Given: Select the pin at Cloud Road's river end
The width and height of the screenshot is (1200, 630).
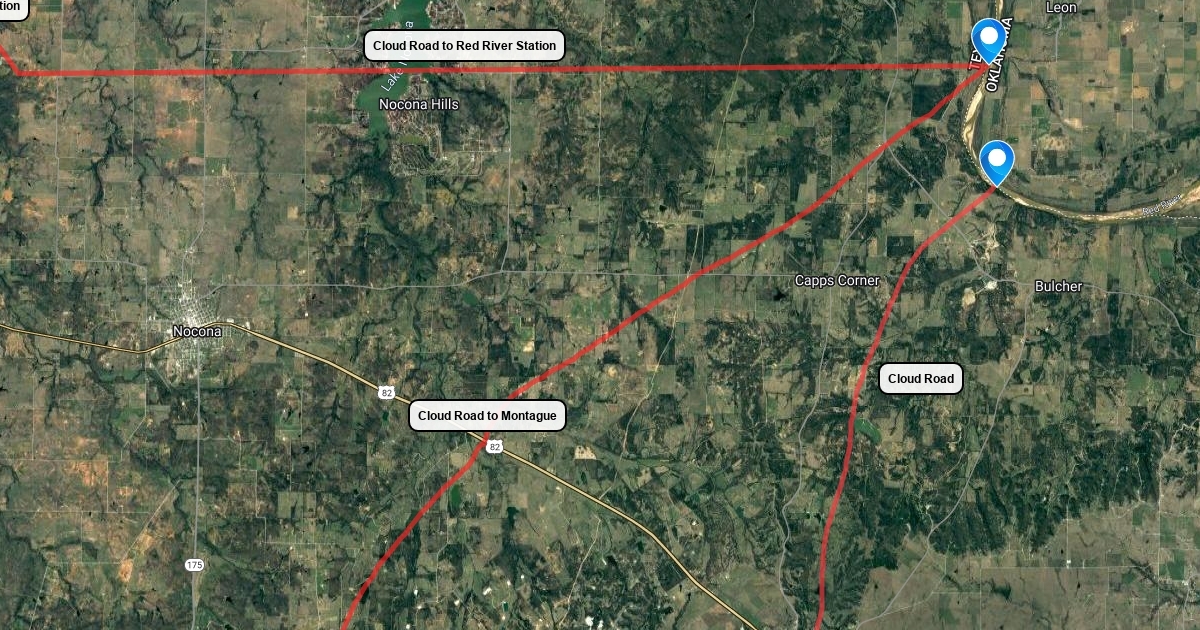Looking at the screenshot, I should pos(996,160).
